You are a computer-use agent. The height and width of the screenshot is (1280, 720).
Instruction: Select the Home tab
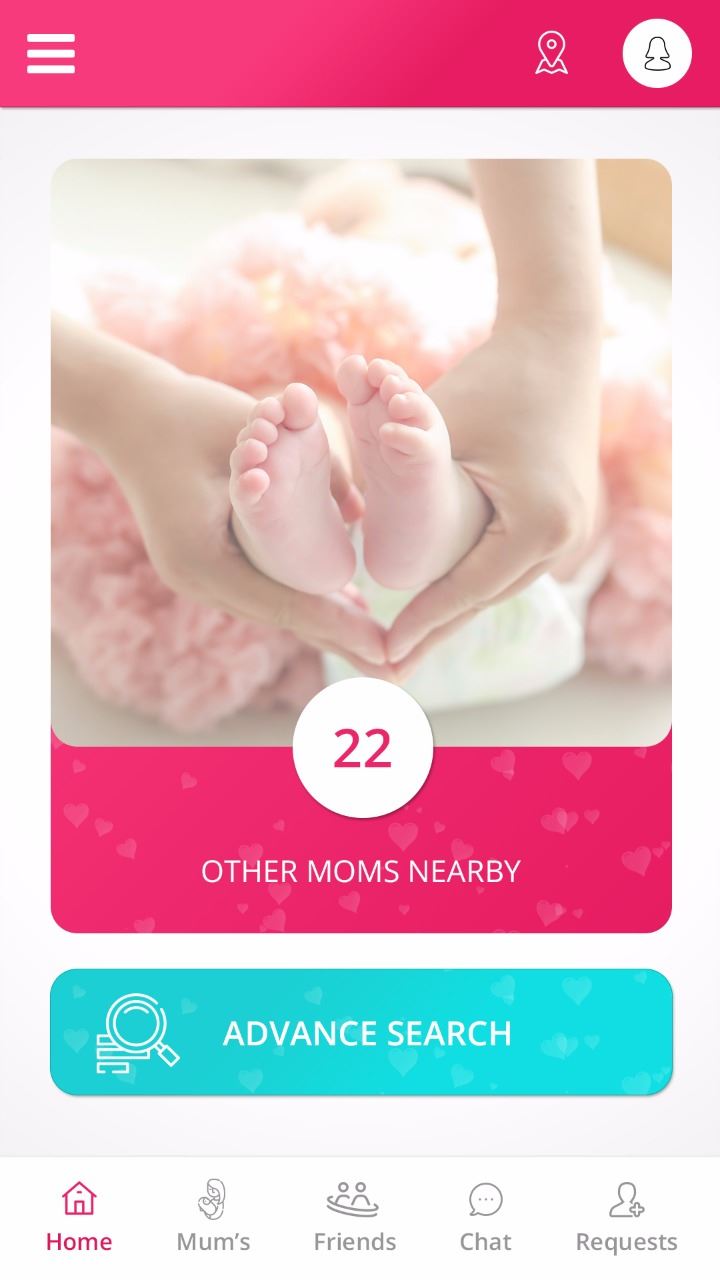coord(79,1216)
